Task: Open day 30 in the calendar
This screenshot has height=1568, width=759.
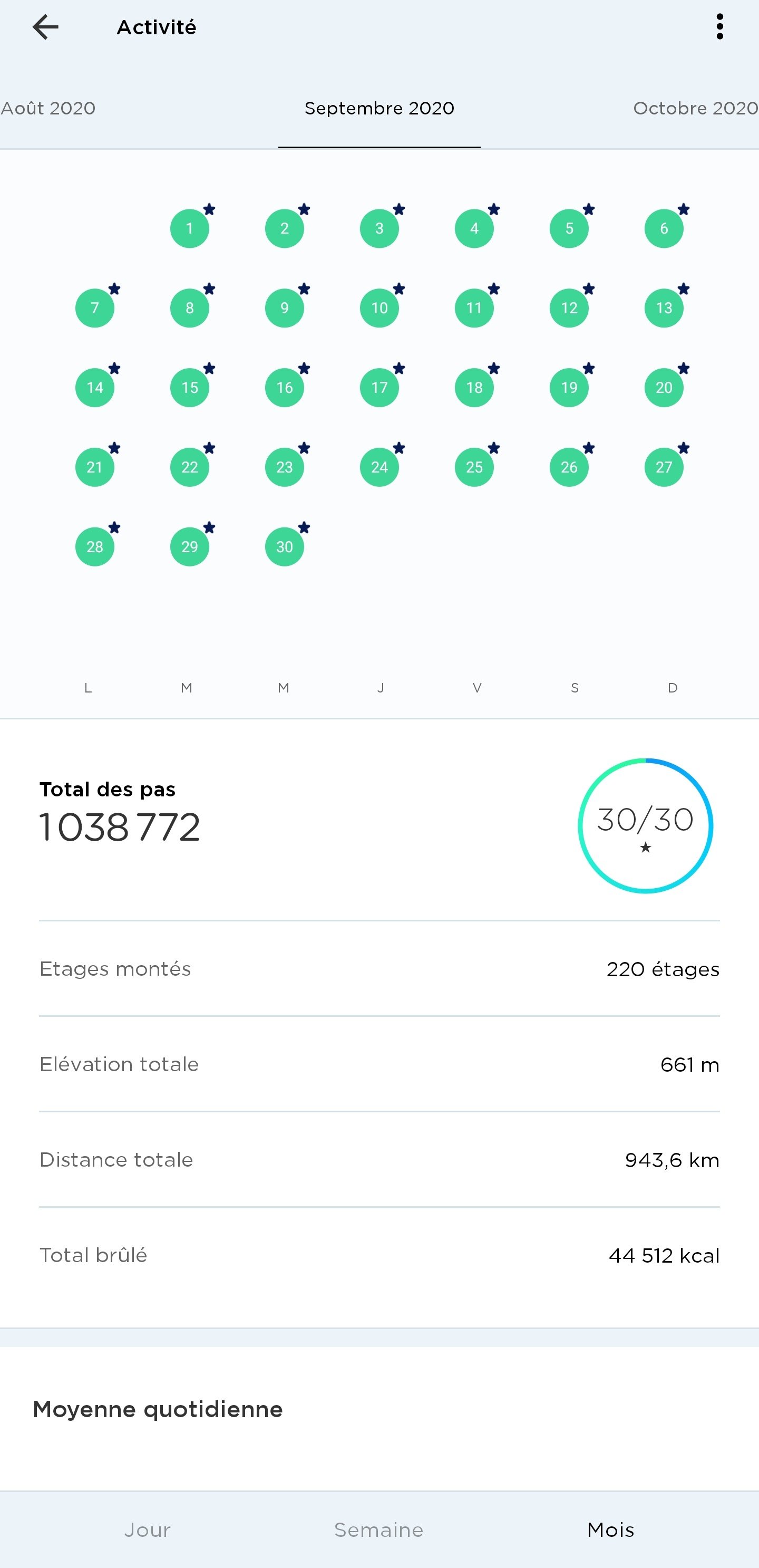Action: pos(285,546)
